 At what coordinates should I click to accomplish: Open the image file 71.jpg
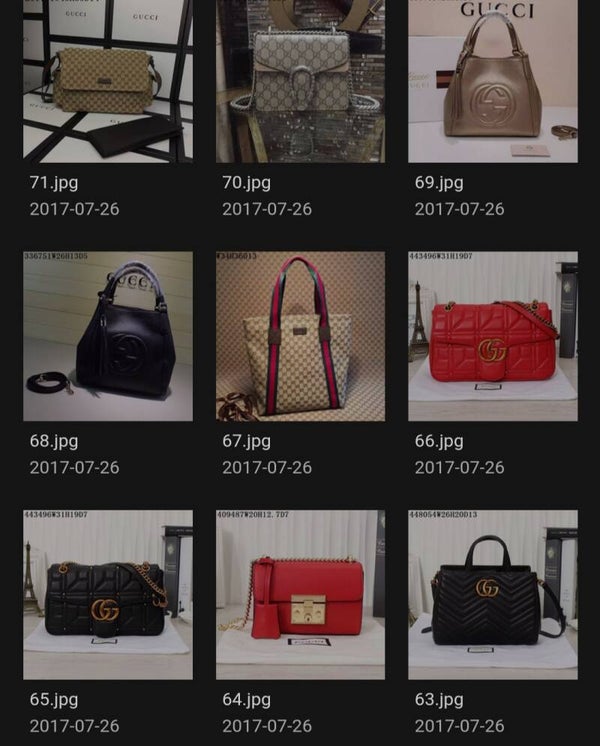[108, 80]
